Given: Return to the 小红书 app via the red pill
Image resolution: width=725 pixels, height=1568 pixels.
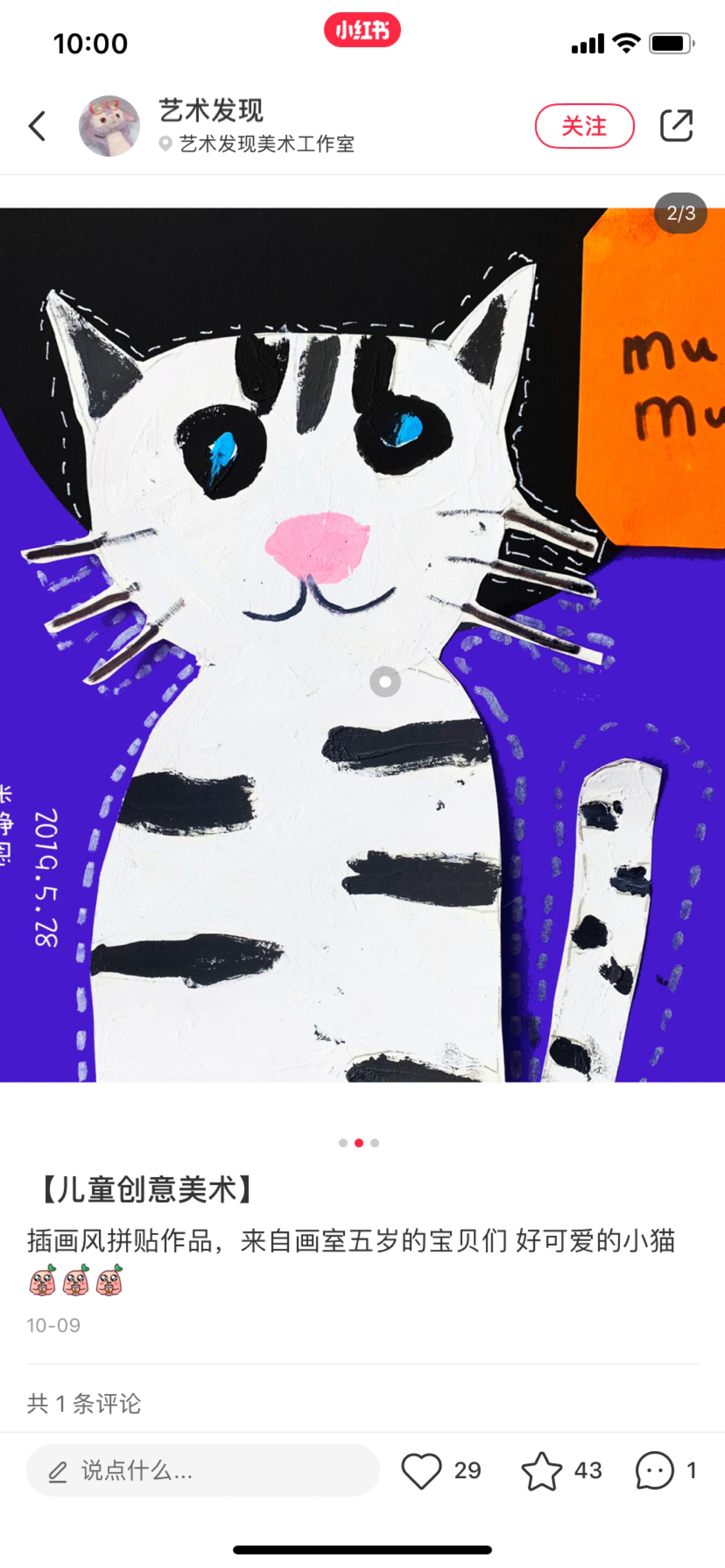Looking at the screenshot, I should tap(362, 30).
